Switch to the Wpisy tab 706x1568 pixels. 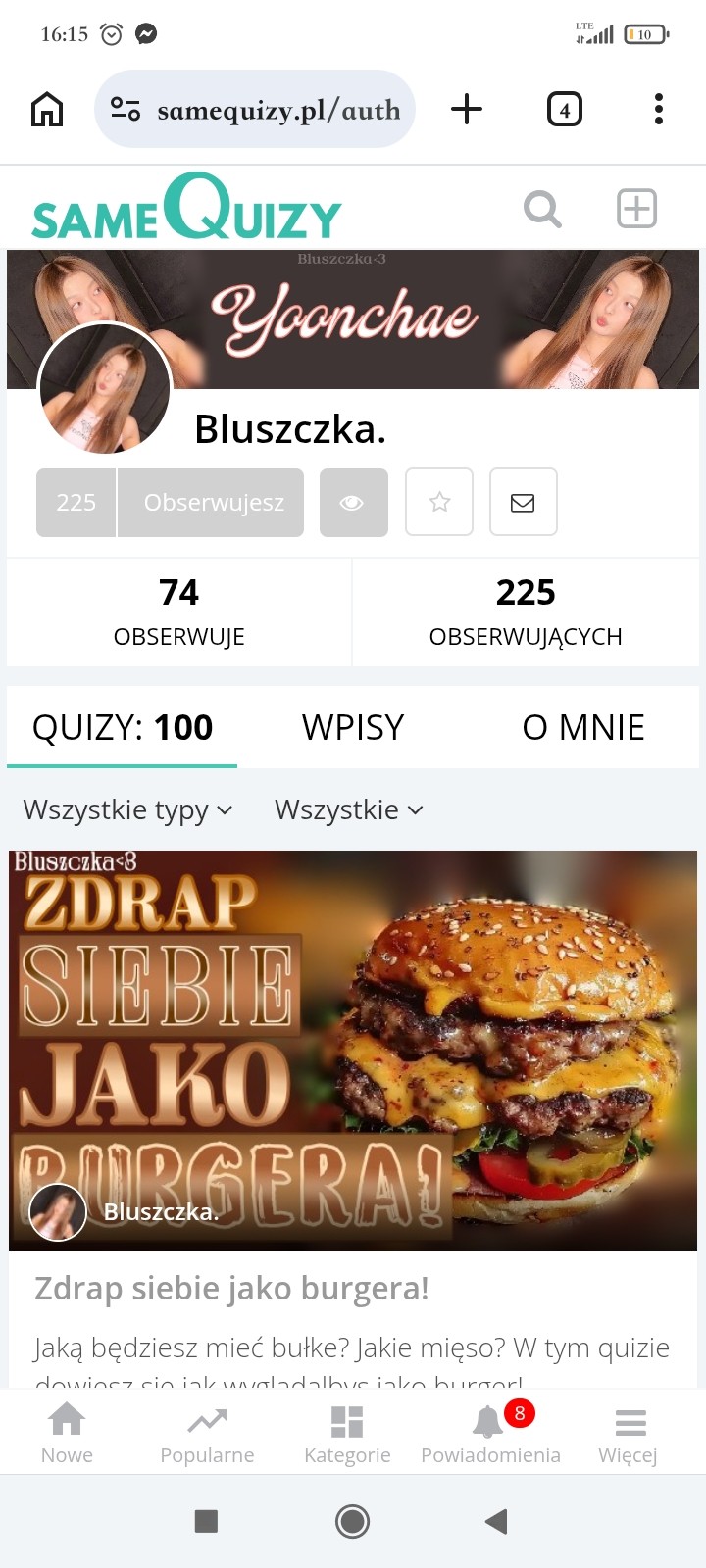tap(353, 727)
